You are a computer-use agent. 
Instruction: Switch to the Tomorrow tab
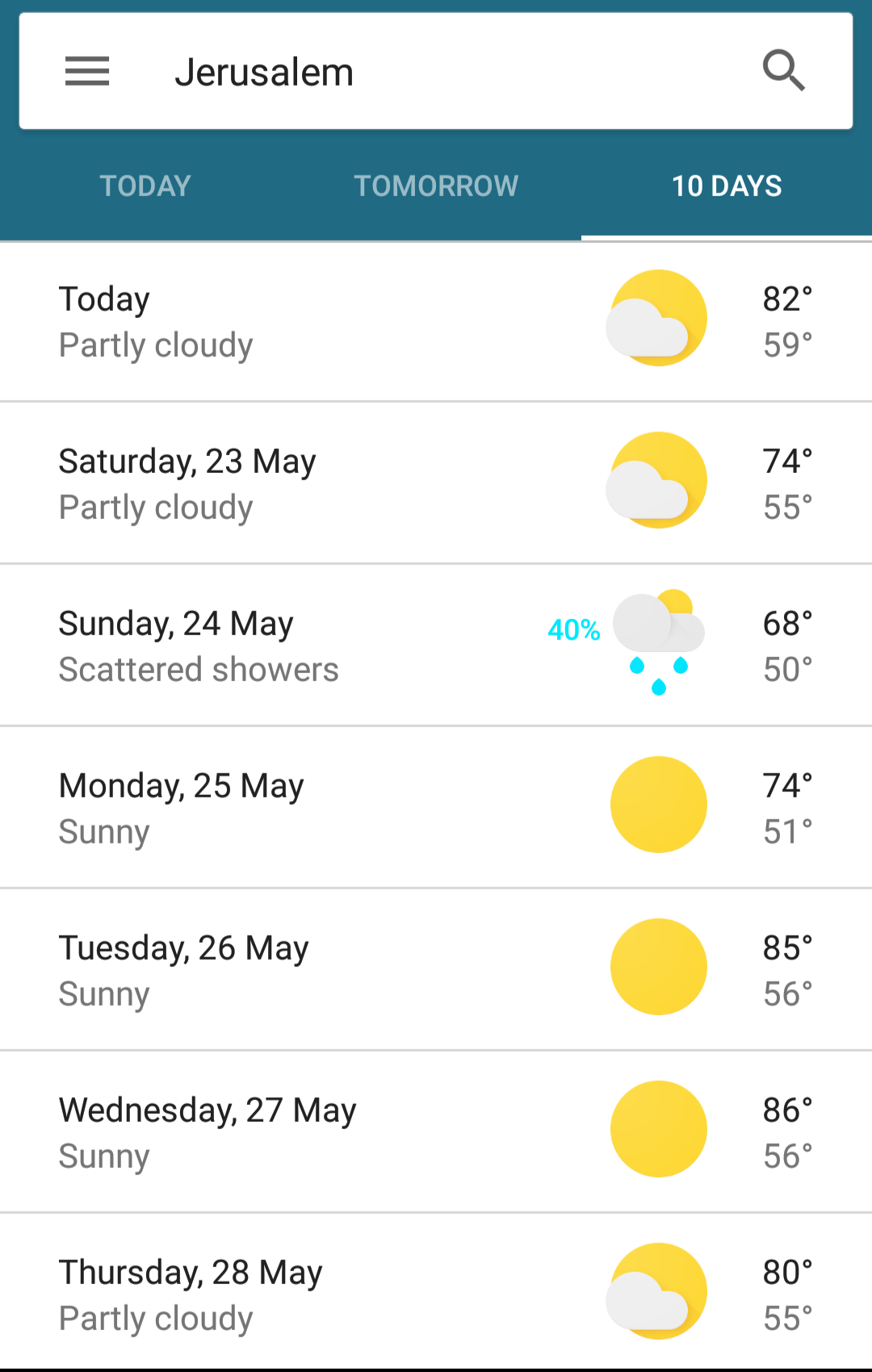[436, 186]
